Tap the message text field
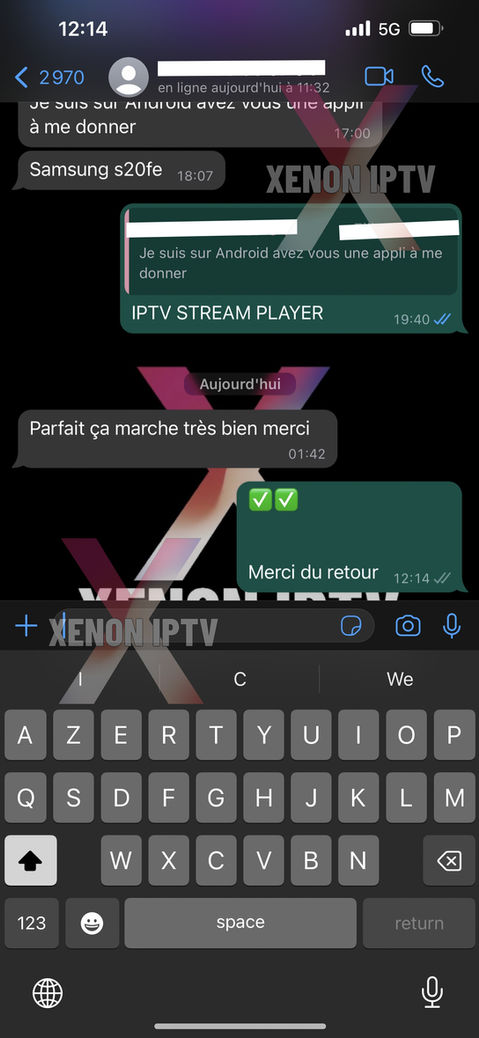Screen dimensions: 479x1038 [x=213, y=626]
